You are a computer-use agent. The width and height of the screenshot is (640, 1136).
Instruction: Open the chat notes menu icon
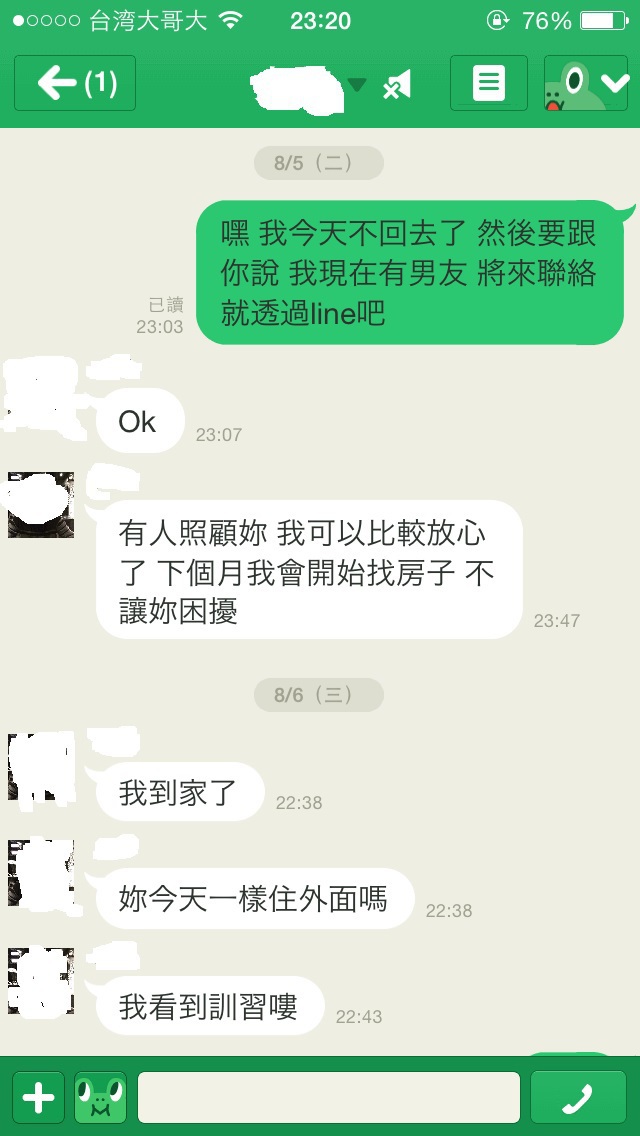pos(489,83)
